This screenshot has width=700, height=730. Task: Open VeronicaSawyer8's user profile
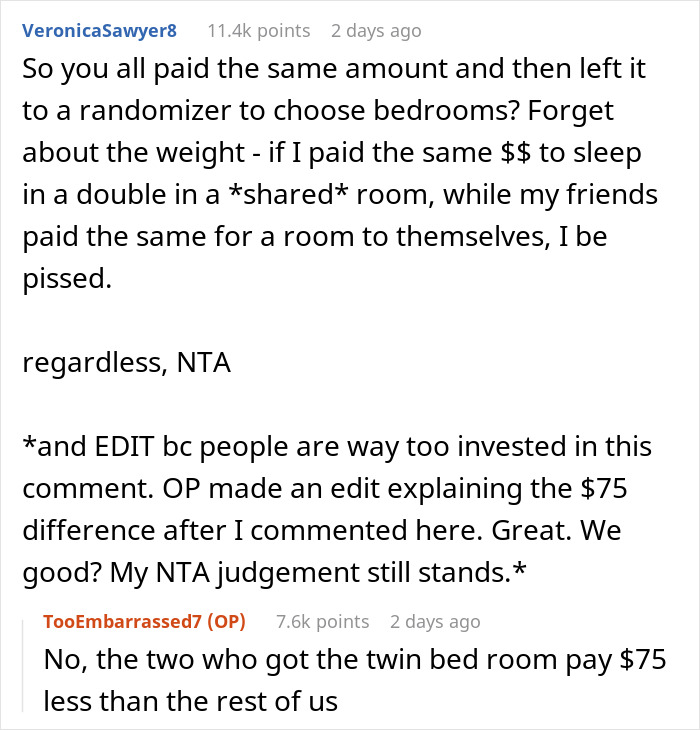[99, 31]
